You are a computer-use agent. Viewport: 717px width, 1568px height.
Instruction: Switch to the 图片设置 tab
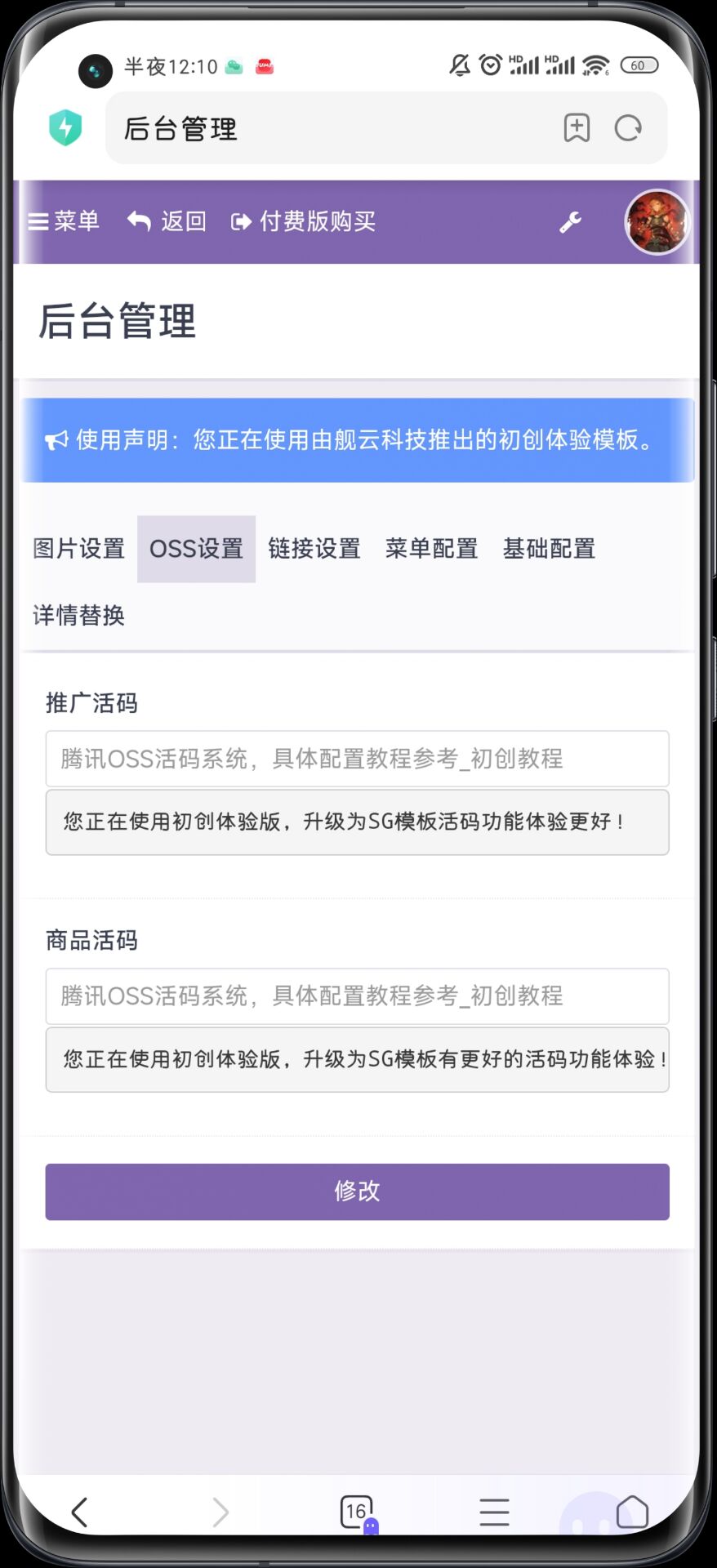(x=78, y=548)
